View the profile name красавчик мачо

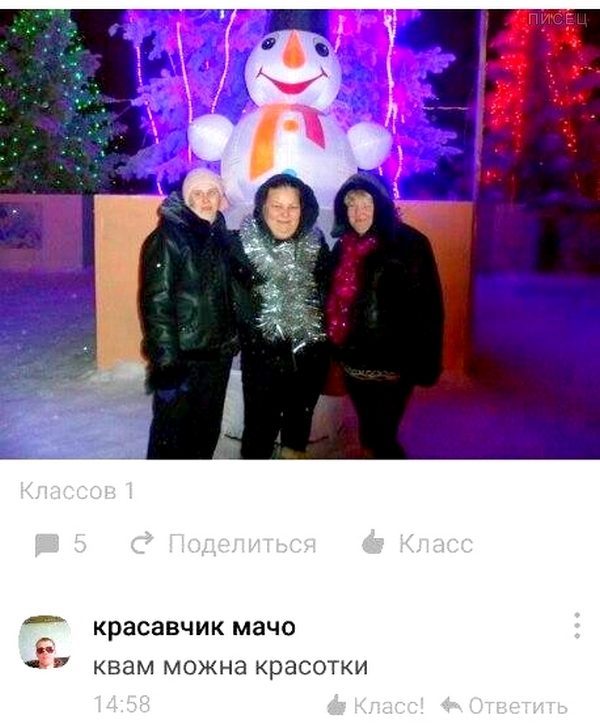click(194, 627)
